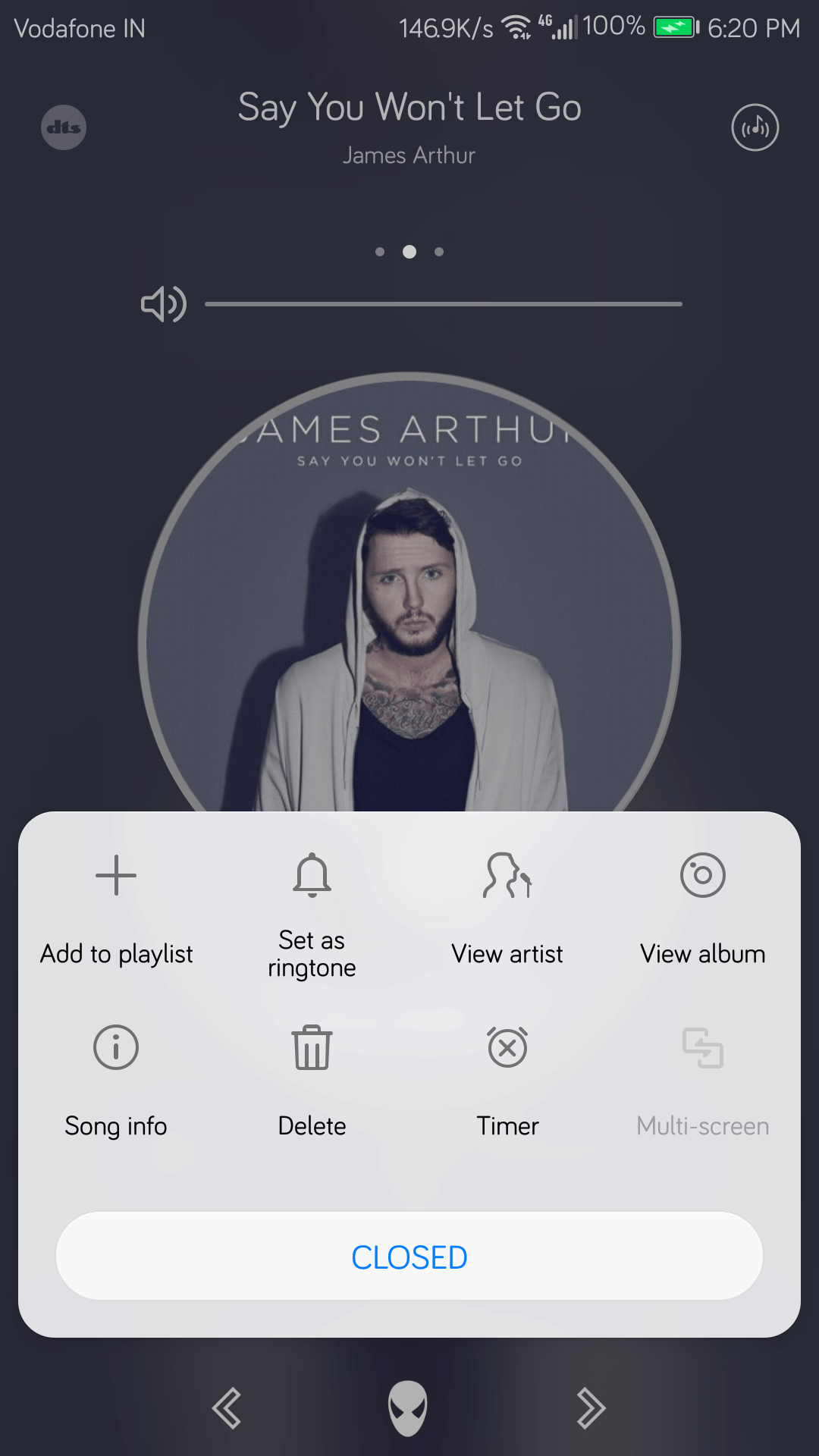
Task: Open View artist for James Arthur
Action: point(507,910)
